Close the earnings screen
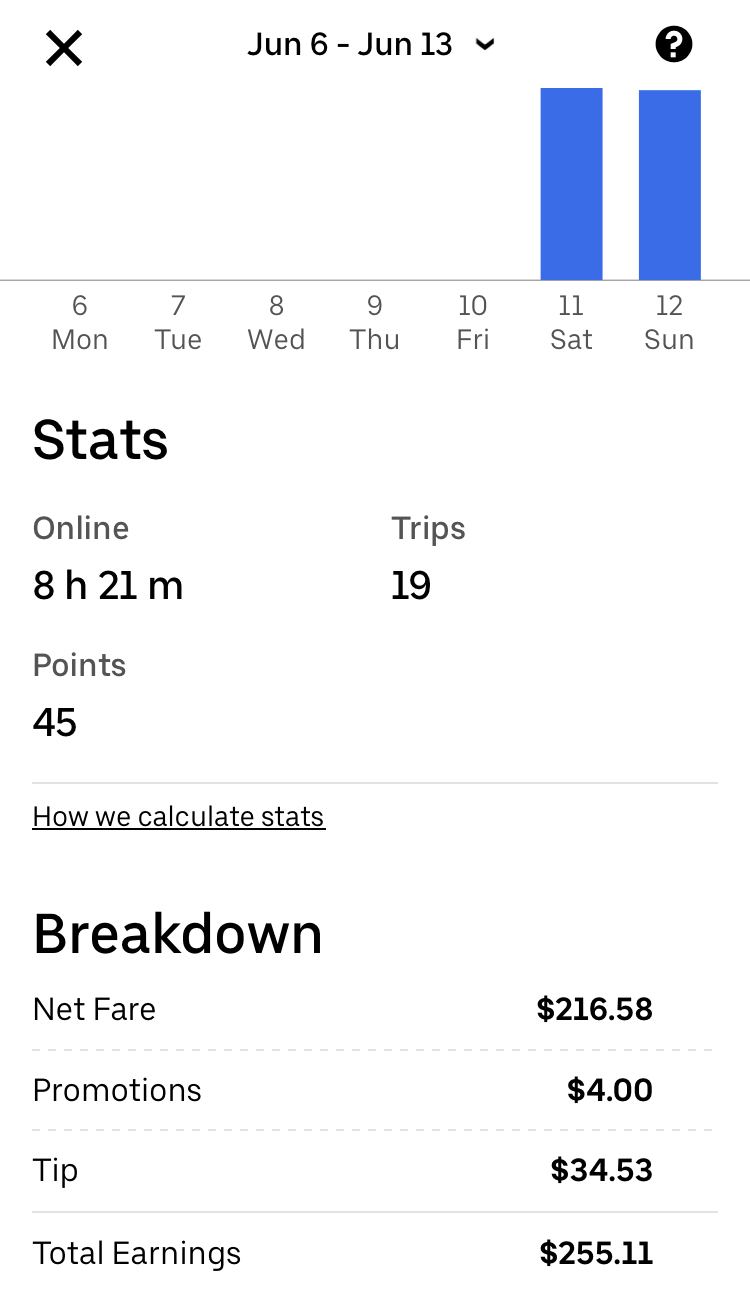The image size is (750, 1294). [64, 47]
